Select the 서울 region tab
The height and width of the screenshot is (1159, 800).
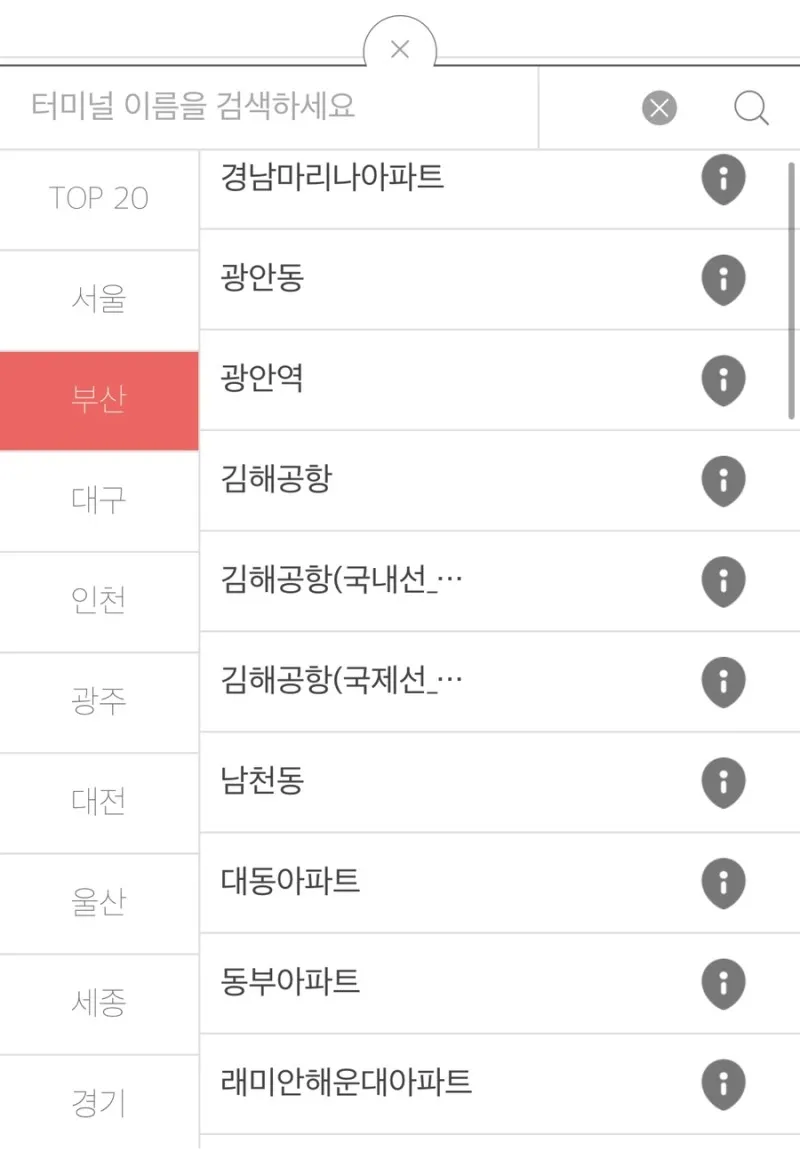99,299
